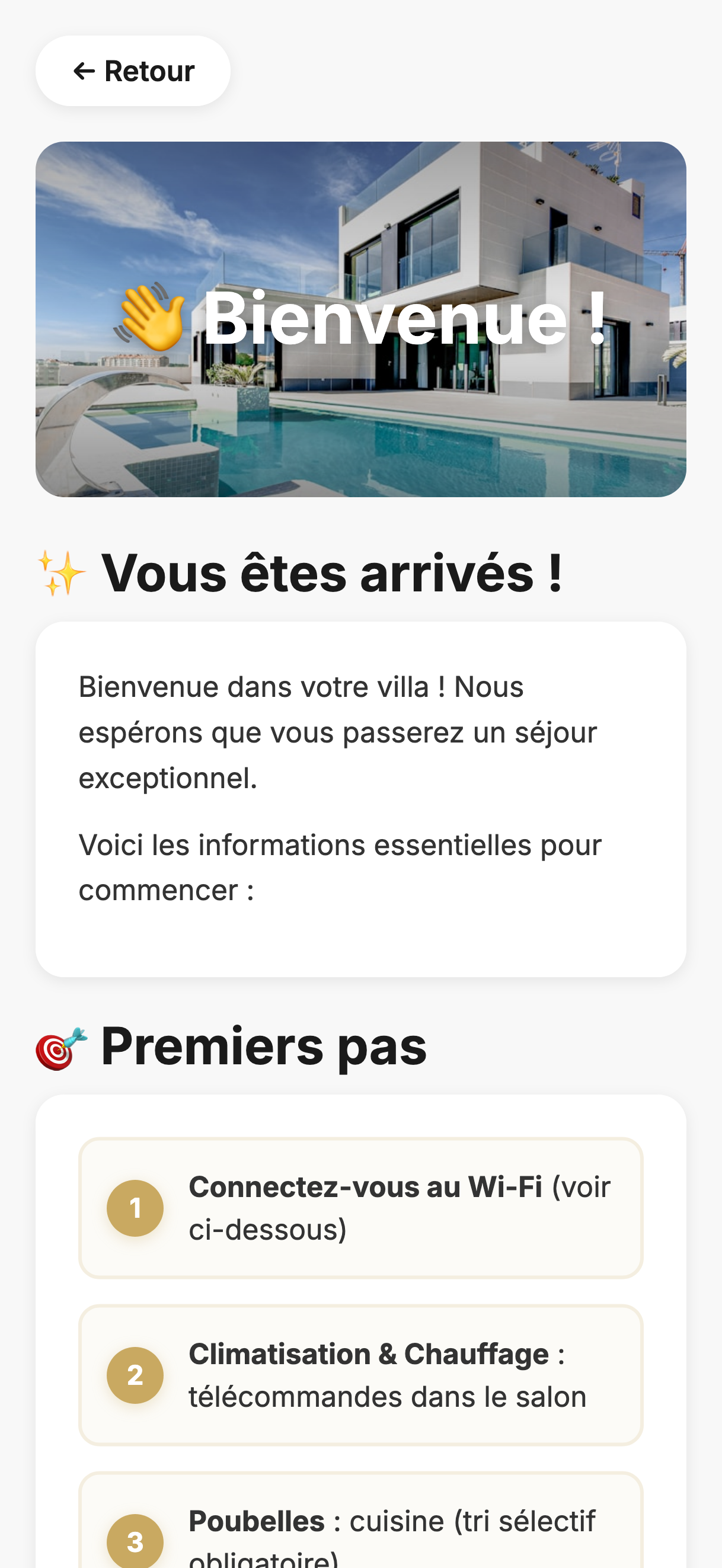Select the 'Vous êtes arrivés' heading

pos(335,572)
